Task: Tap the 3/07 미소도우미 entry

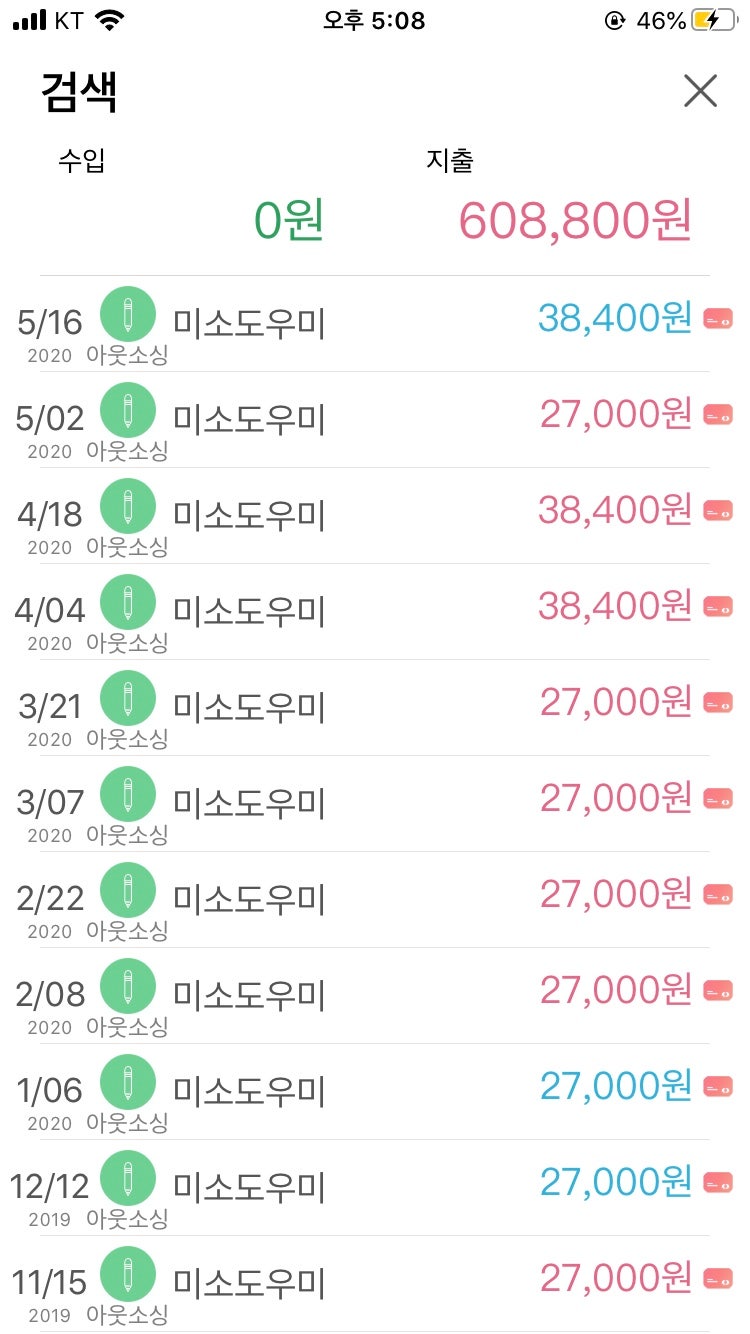Action: coord(375,804)
